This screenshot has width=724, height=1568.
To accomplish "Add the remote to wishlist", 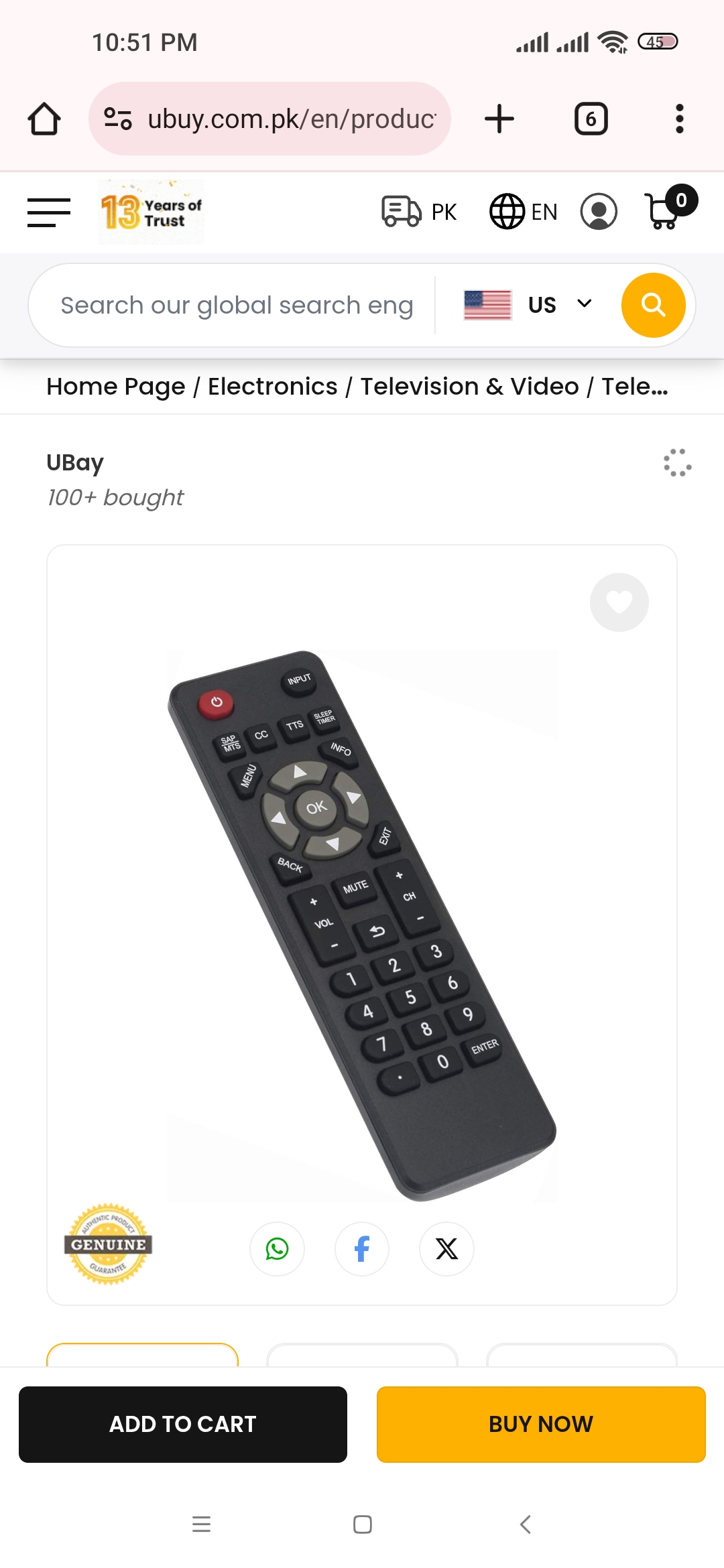I will [x=619, y=602].
